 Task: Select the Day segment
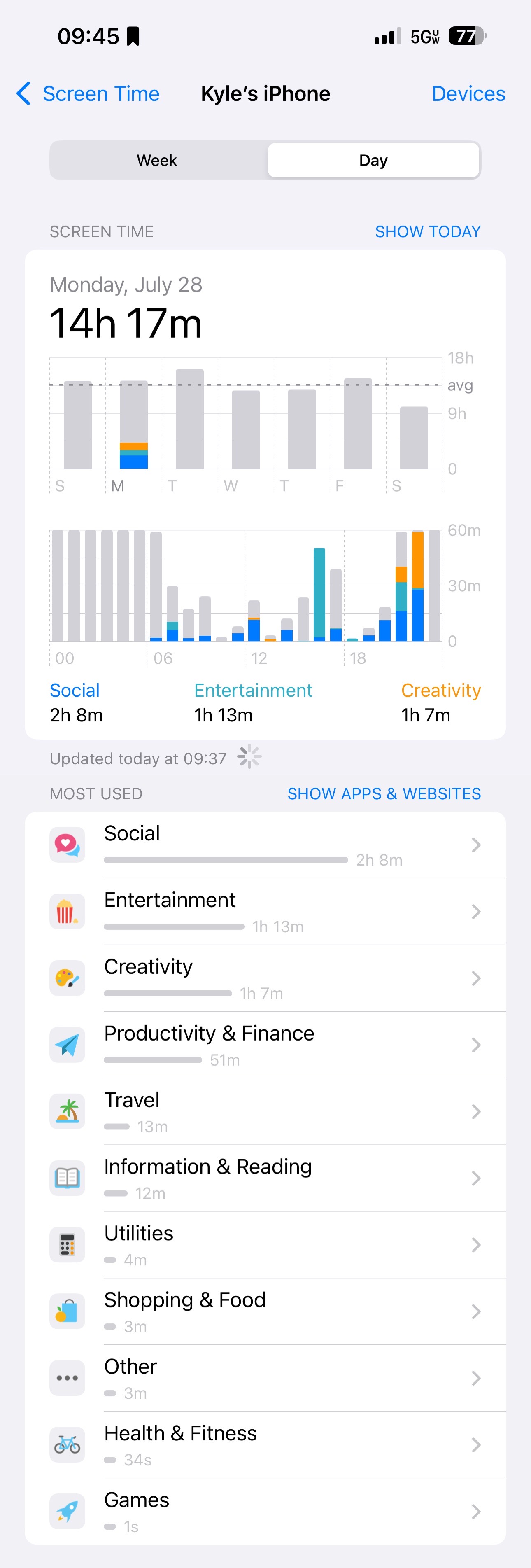click(x=373, y=160)
